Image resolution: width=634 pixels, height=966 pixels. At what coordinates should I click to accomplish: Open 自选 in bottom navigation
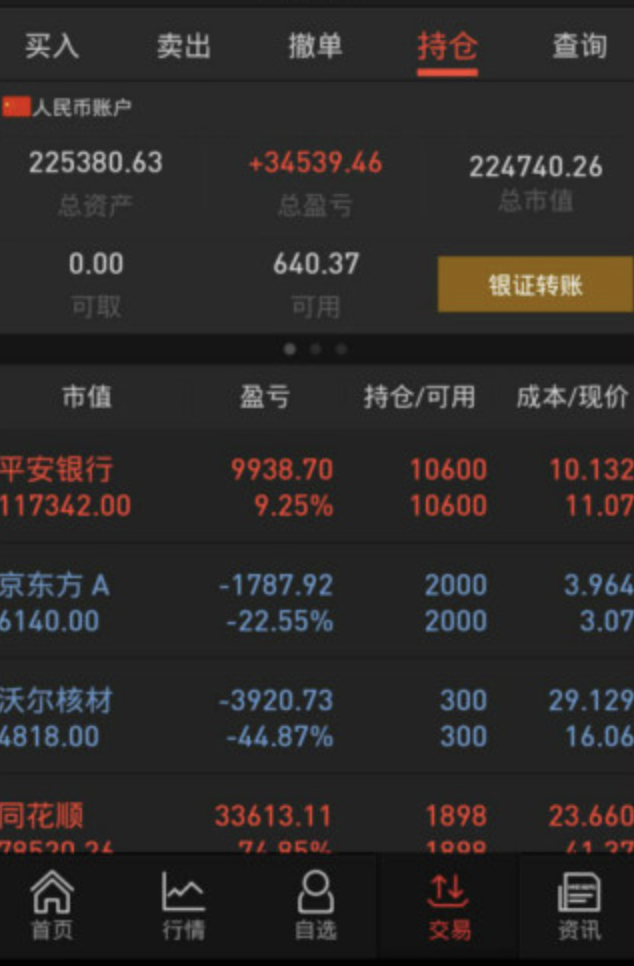[316, 905]
